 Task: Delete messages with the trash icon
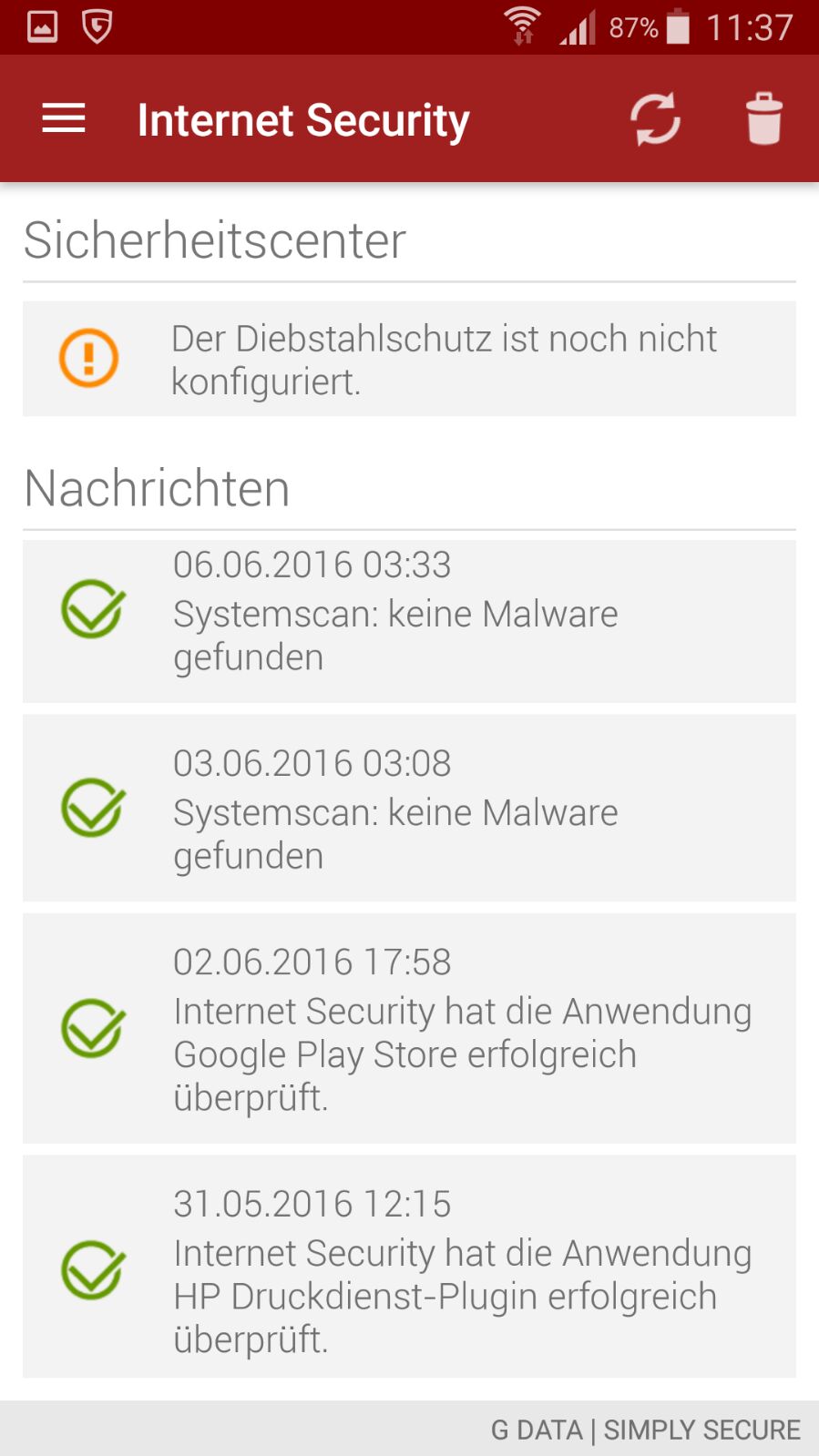pyautogui.click(x=763, y=119)
